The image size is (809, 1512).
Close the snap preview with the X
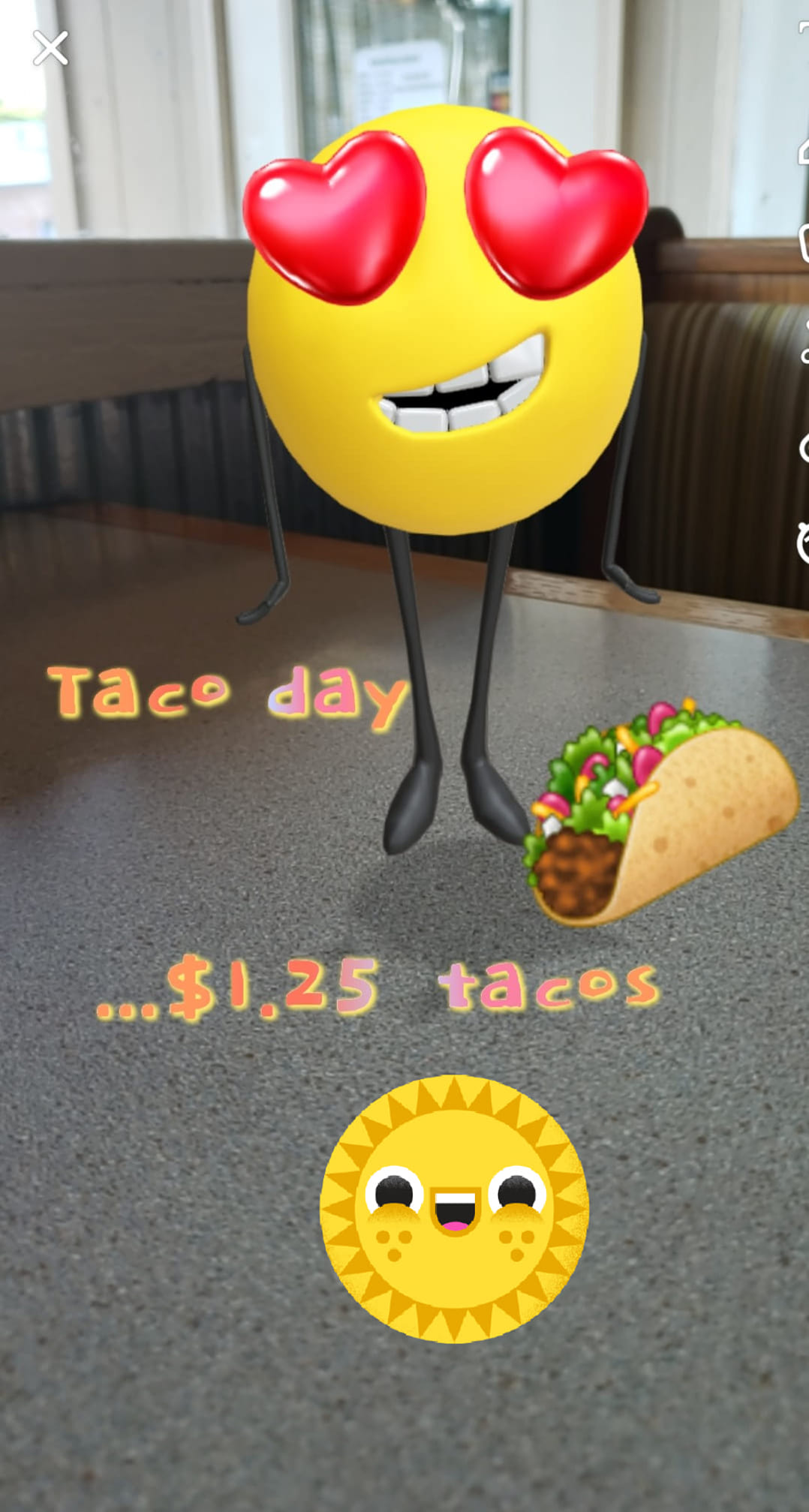point(50,49)
